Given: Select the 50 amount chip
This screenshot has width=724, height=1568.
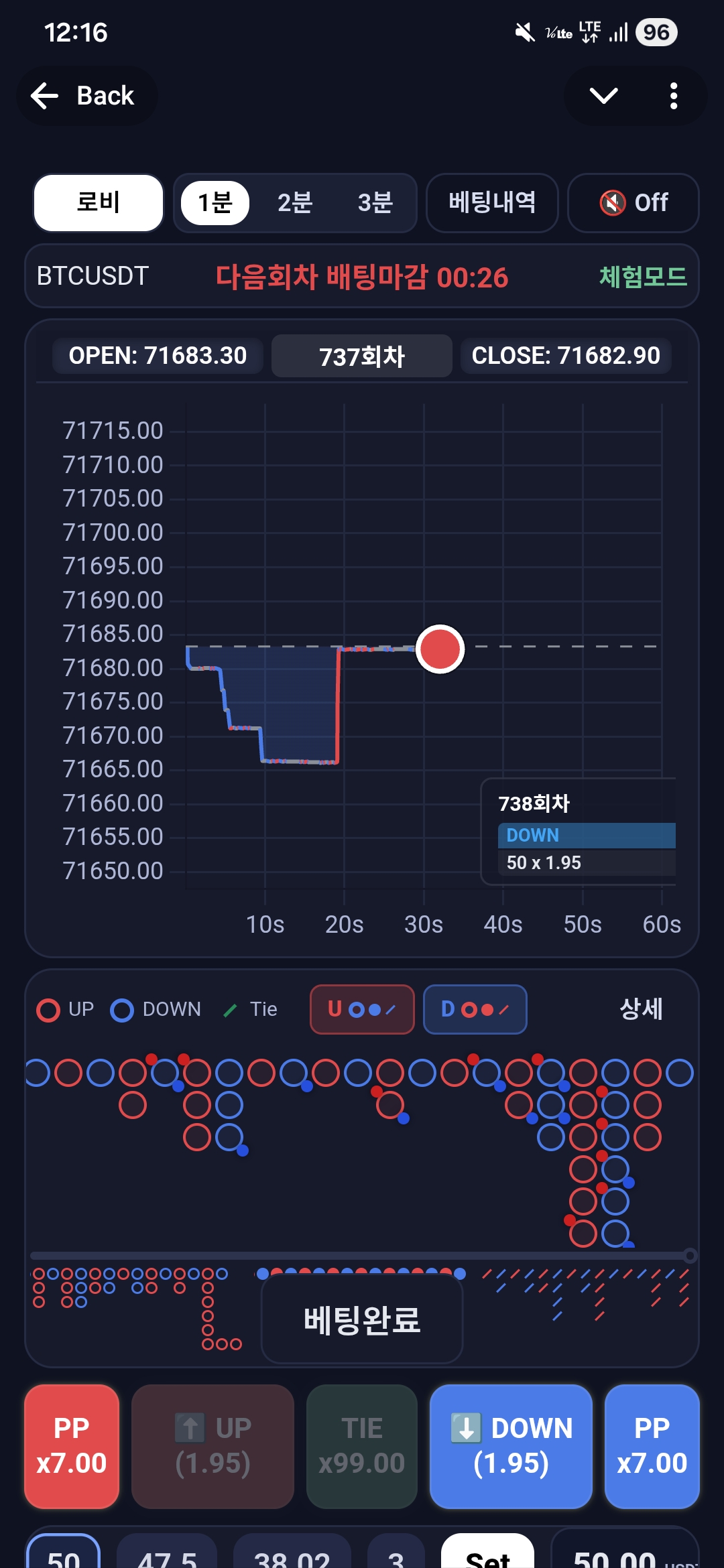Looking at the screenshot, I should pyautogui.click(x=64, y=1555).
